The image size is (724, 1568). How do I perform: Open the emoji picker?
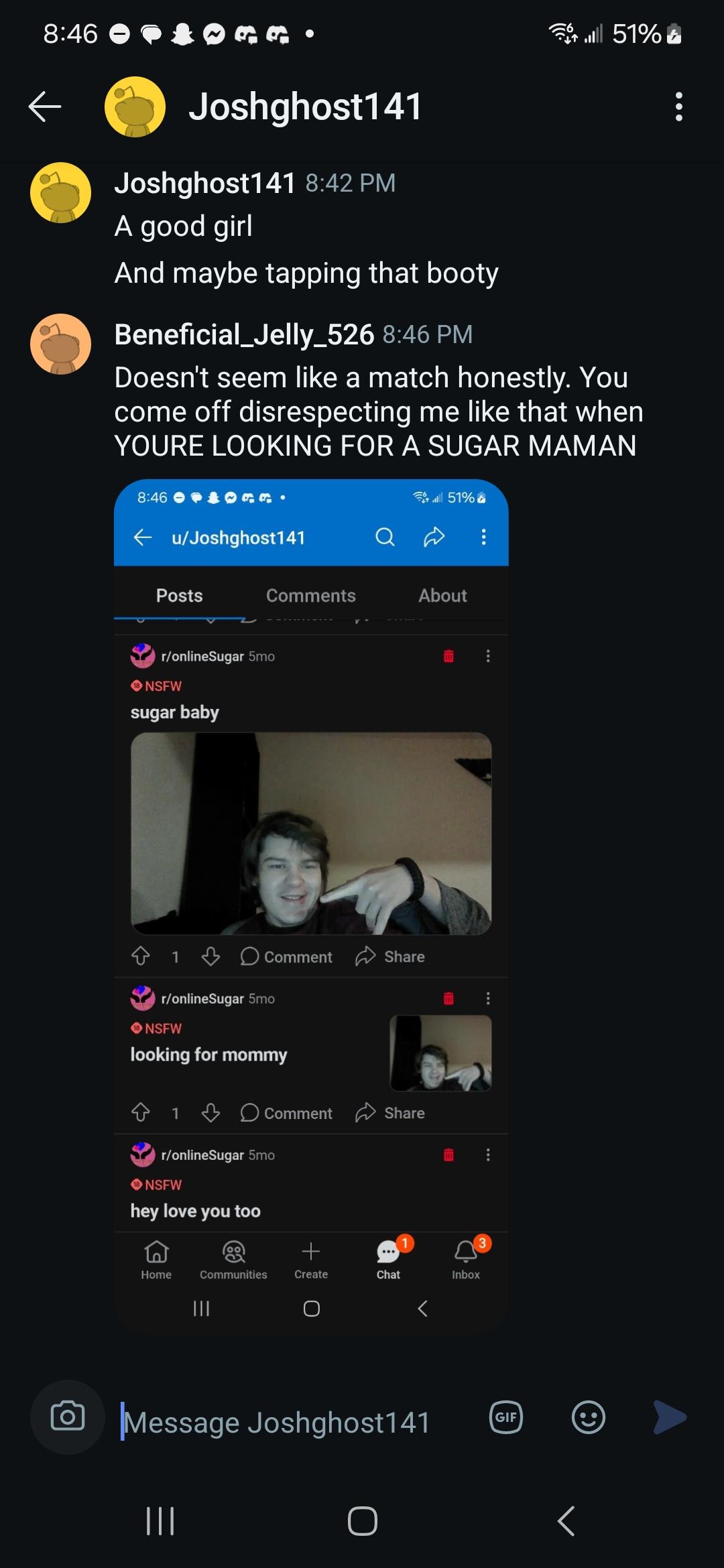point(588,1417)
